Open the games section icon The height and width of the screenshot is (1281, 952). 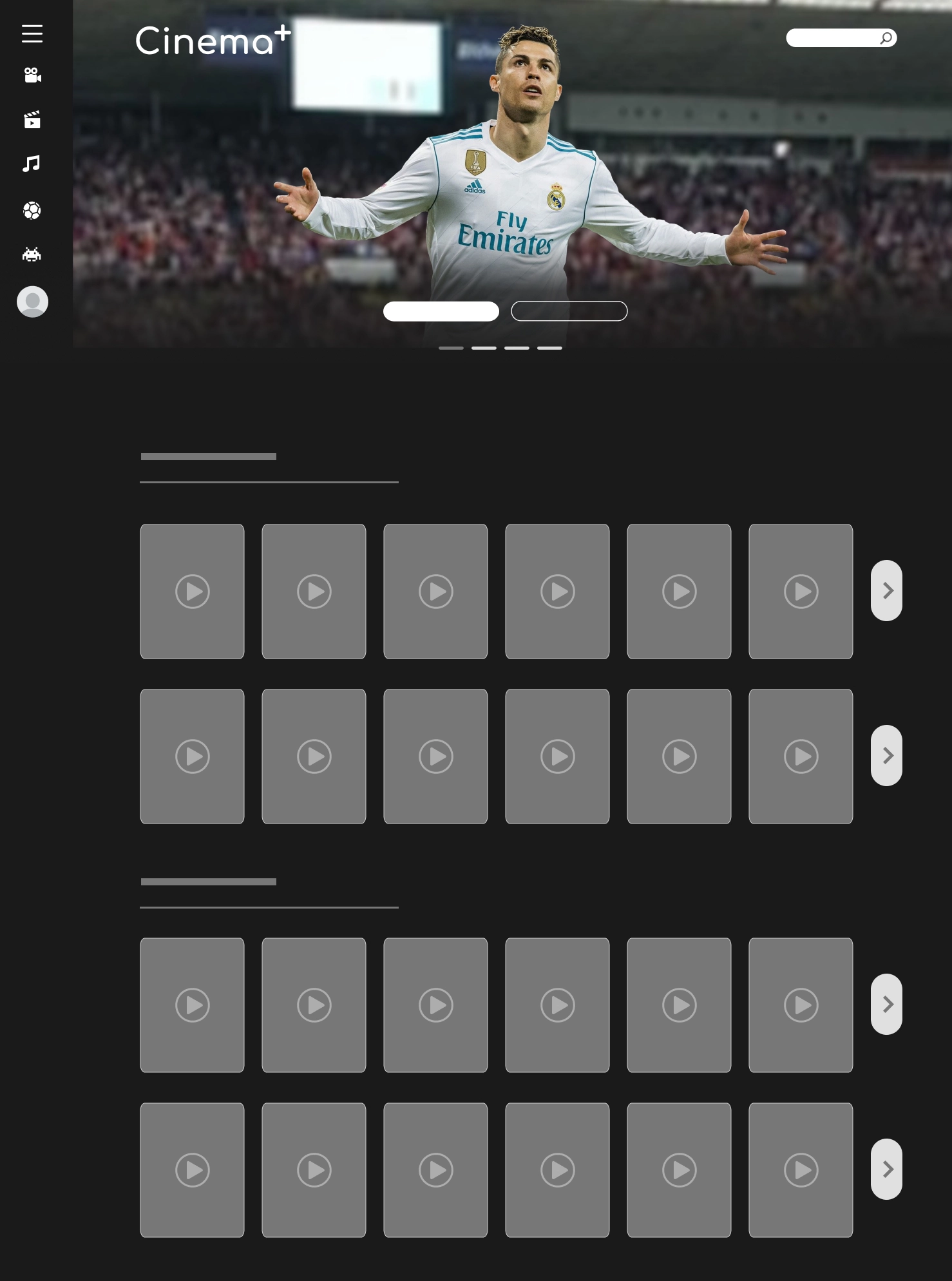point(32,255)
